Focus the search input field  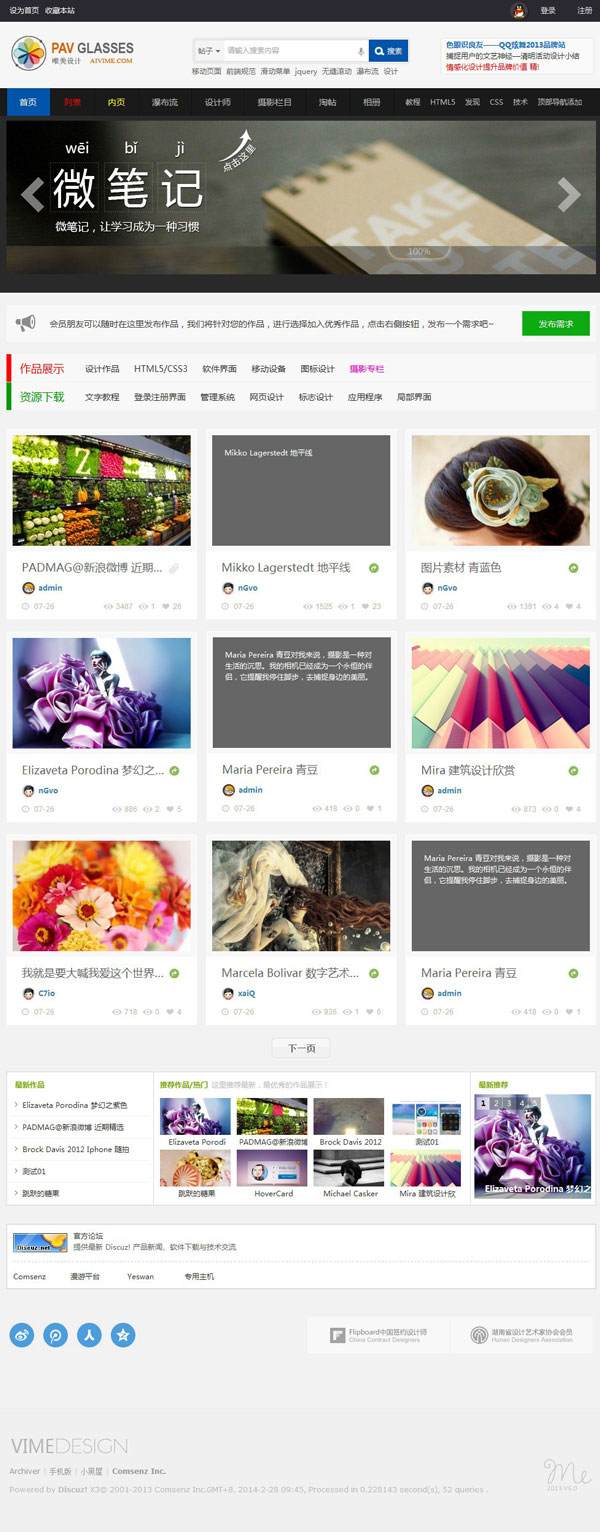[288, 51]
